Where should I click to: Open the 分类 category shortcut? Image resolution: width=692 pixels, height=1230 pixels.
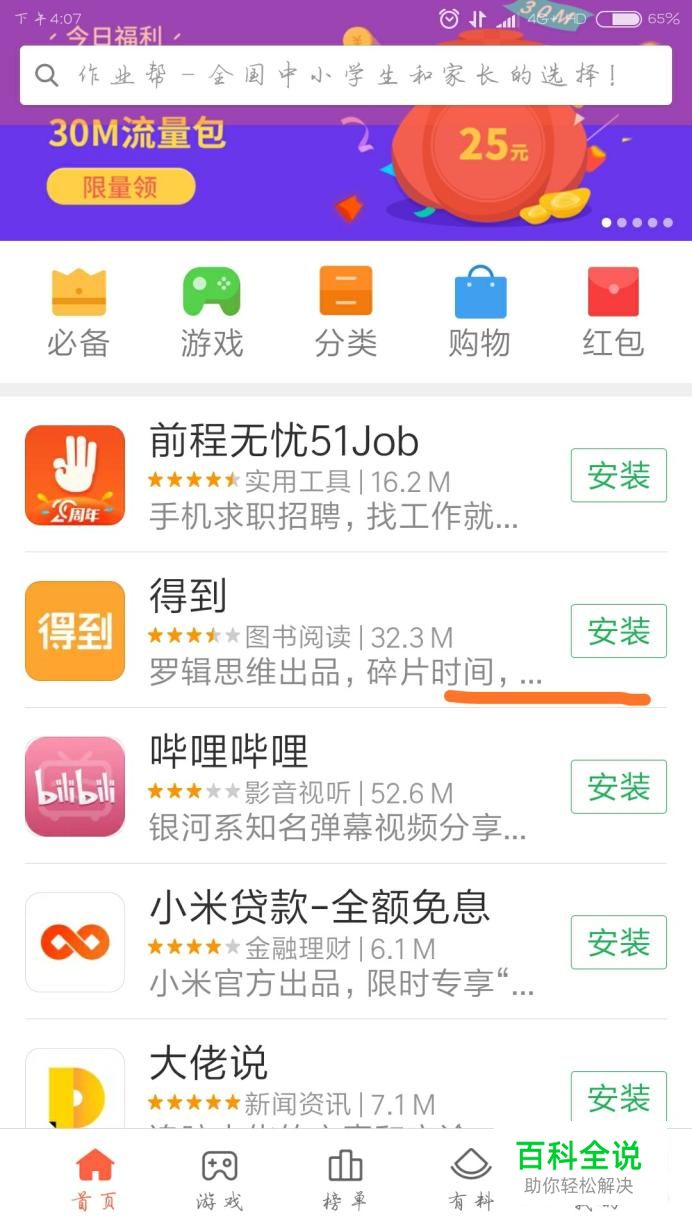click(x=346, y=311)
